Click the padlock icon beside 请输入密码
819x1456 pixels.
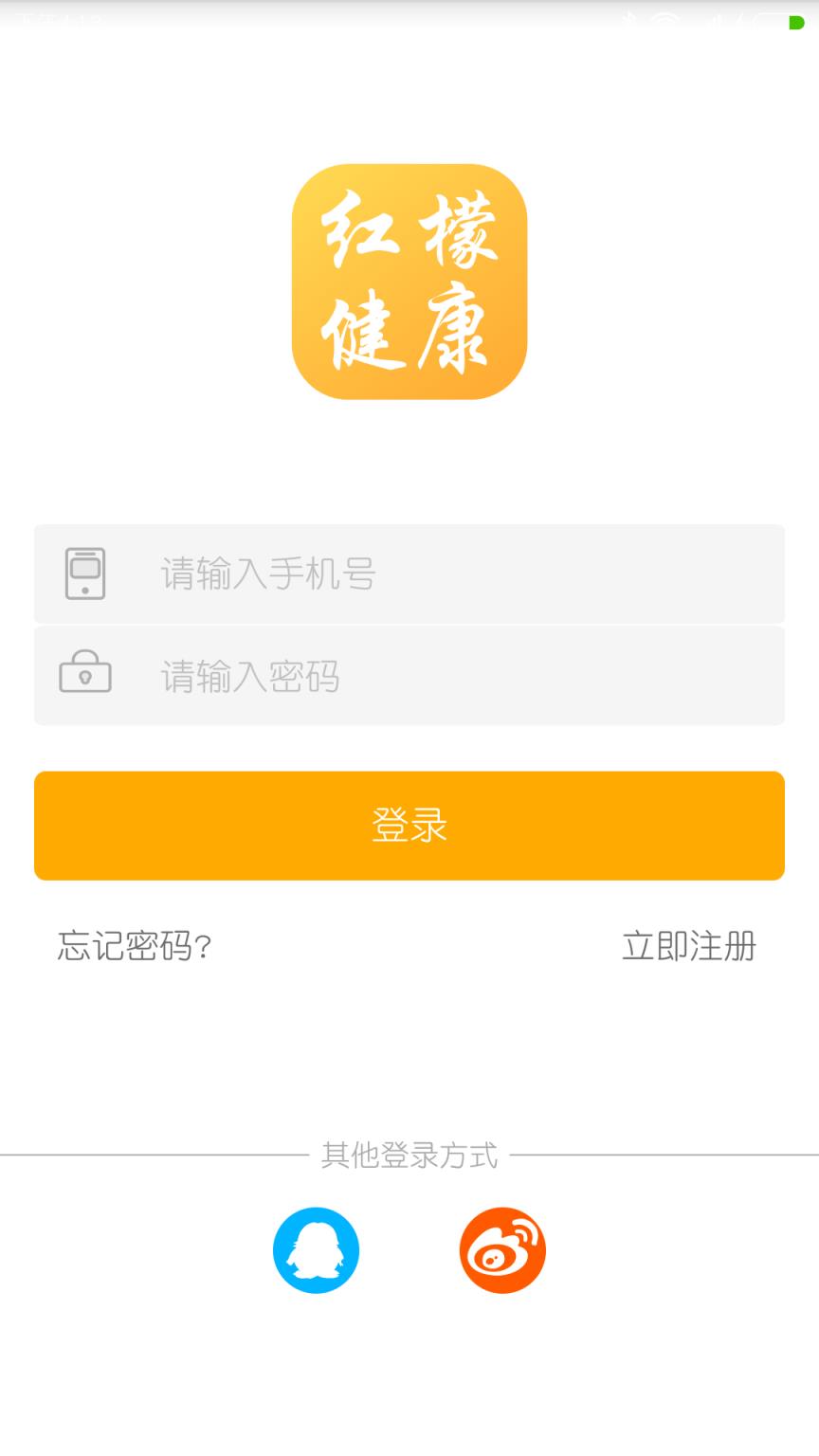tap(86, 675)
